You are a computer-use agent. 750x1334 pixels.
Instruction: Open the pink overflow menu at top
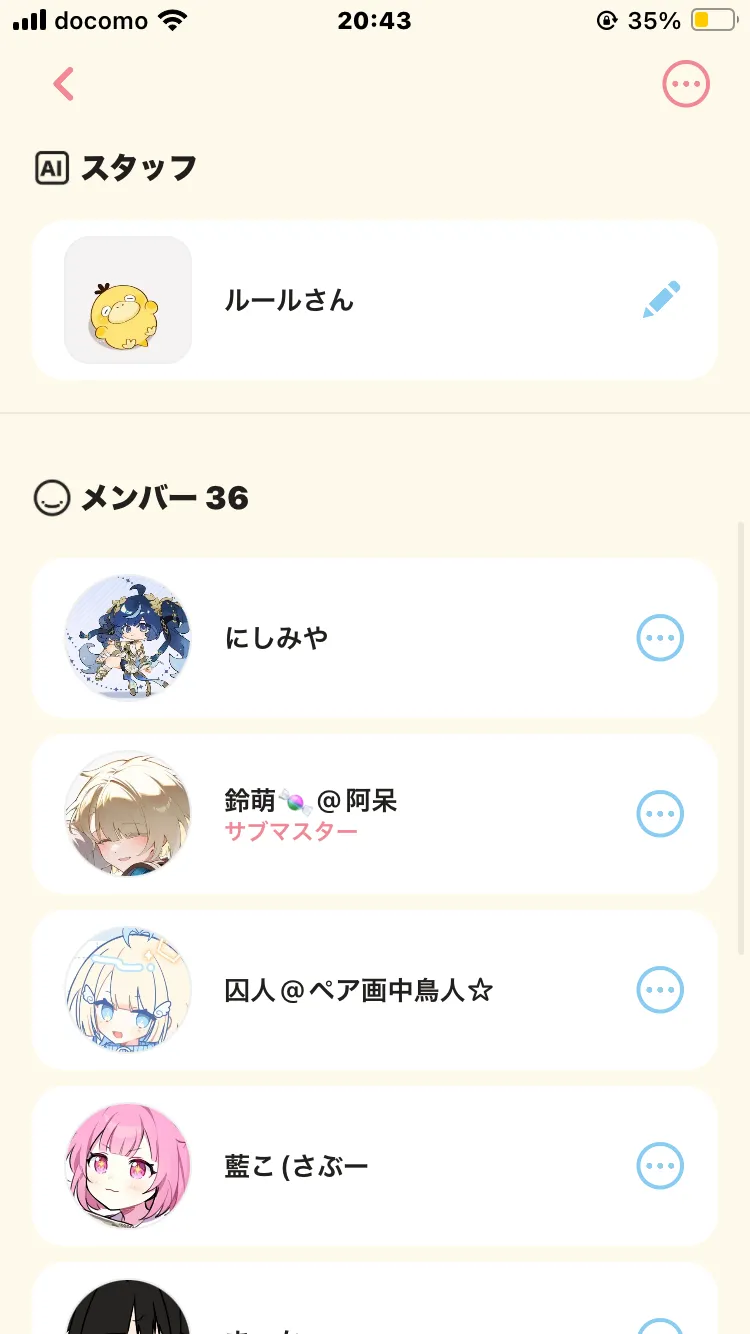pyautogui.click(x=686, y=84)
